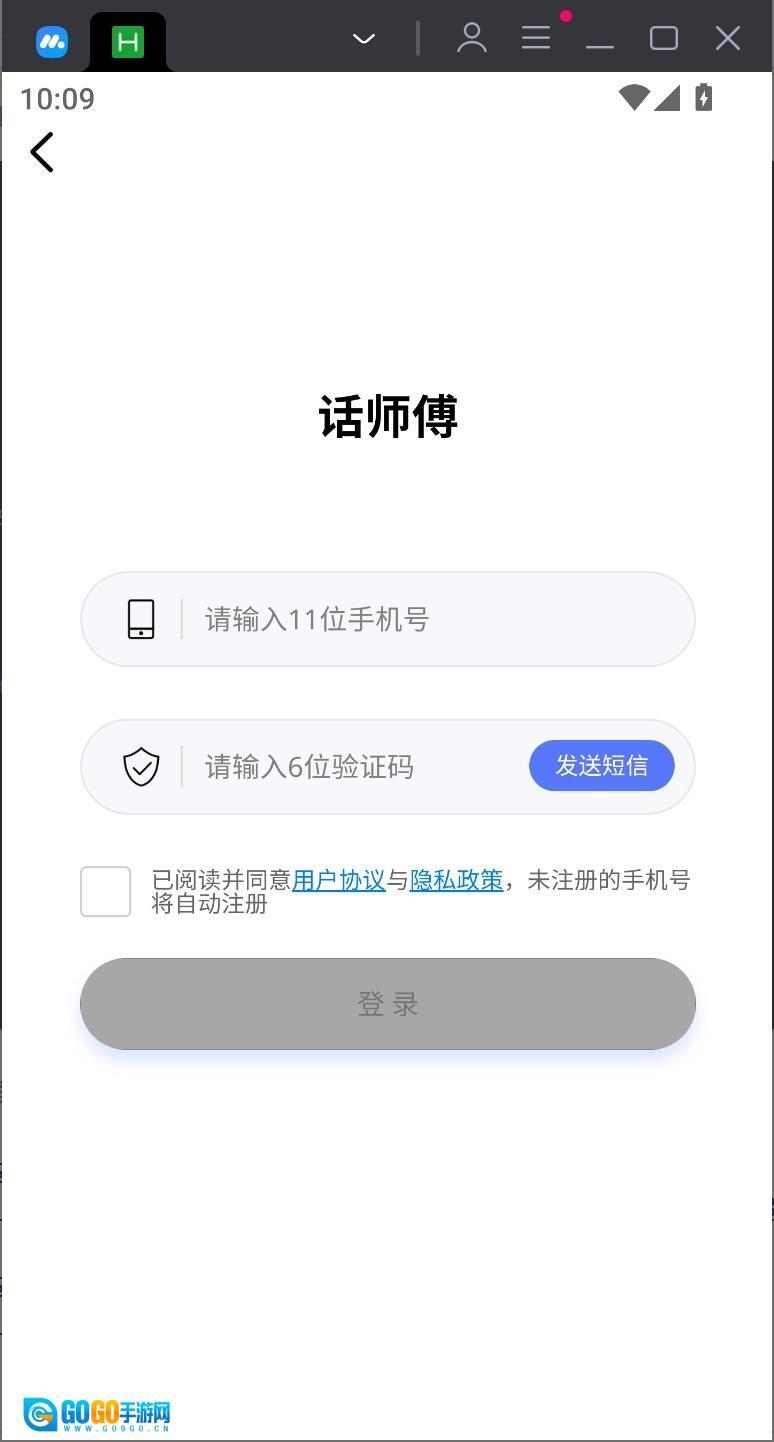Send the SMS code via 发送短信
This screenshot has height=1442, width=774.
(x=601, y=766)
